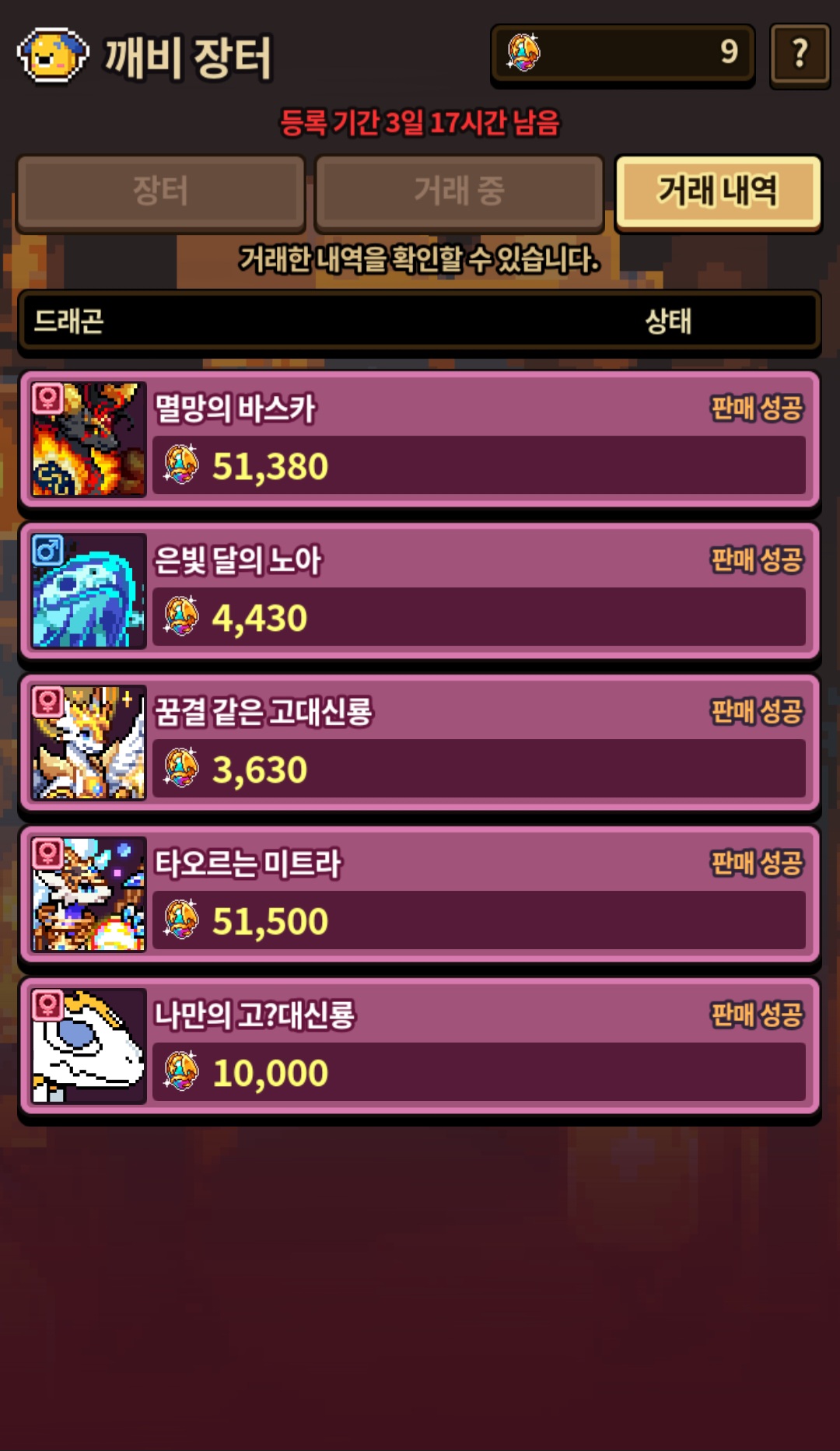Viewport: 840px width, 1451px height.
Task: Switch to the 장터 tab
Action: click(160, 191)
